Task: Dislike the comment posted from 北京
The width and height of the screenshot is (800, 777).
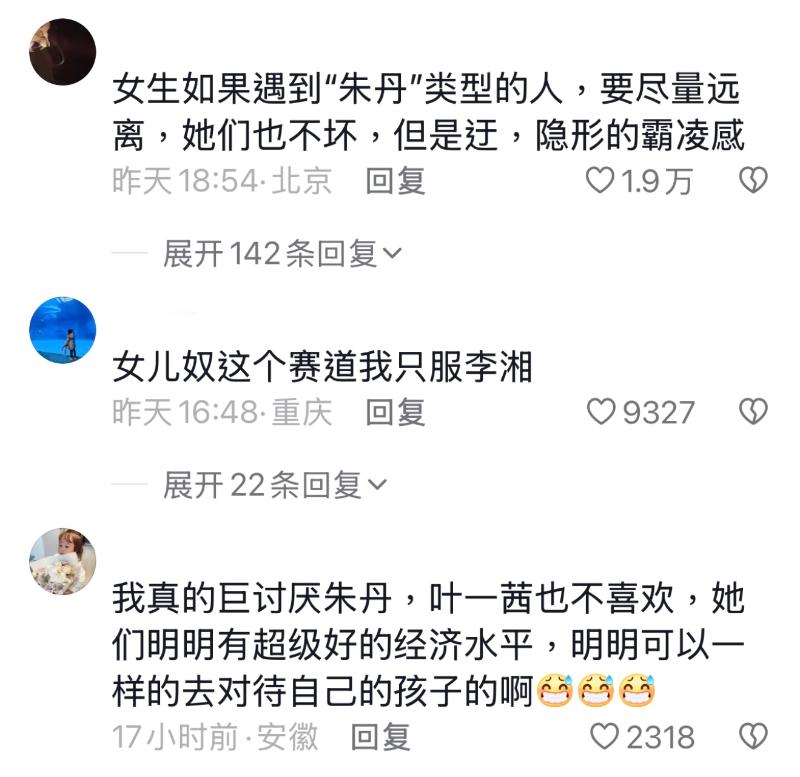Action: (x=752, y=181)
